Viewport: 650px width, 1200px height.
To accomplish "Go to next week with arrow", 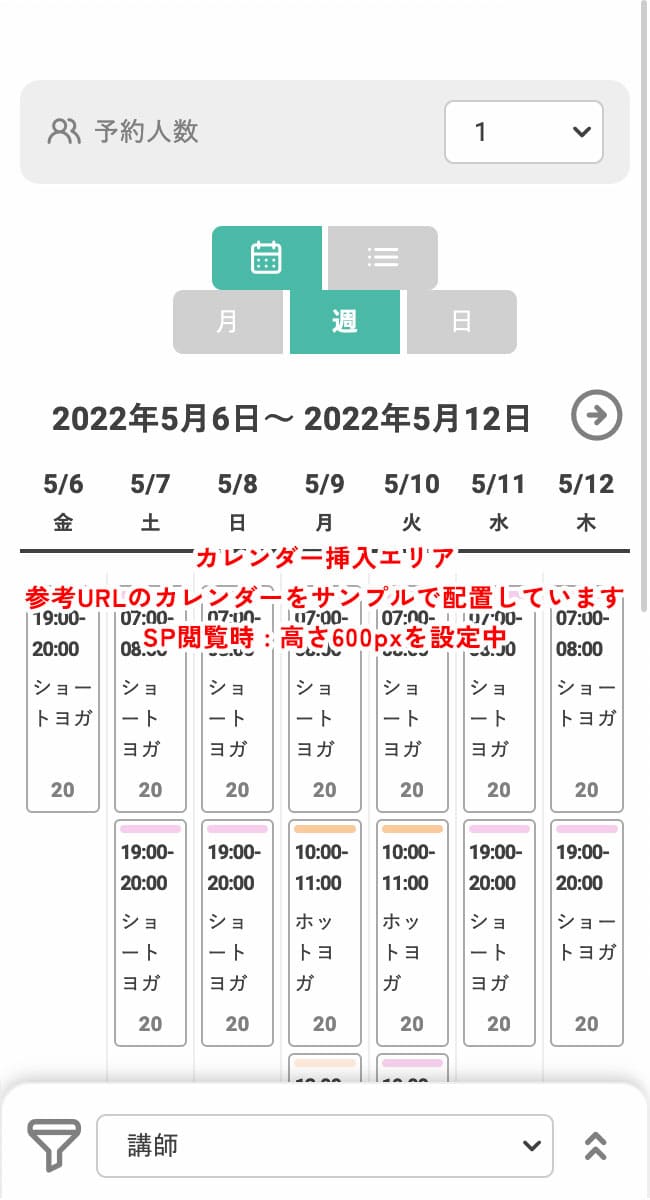I will [597, 416].
